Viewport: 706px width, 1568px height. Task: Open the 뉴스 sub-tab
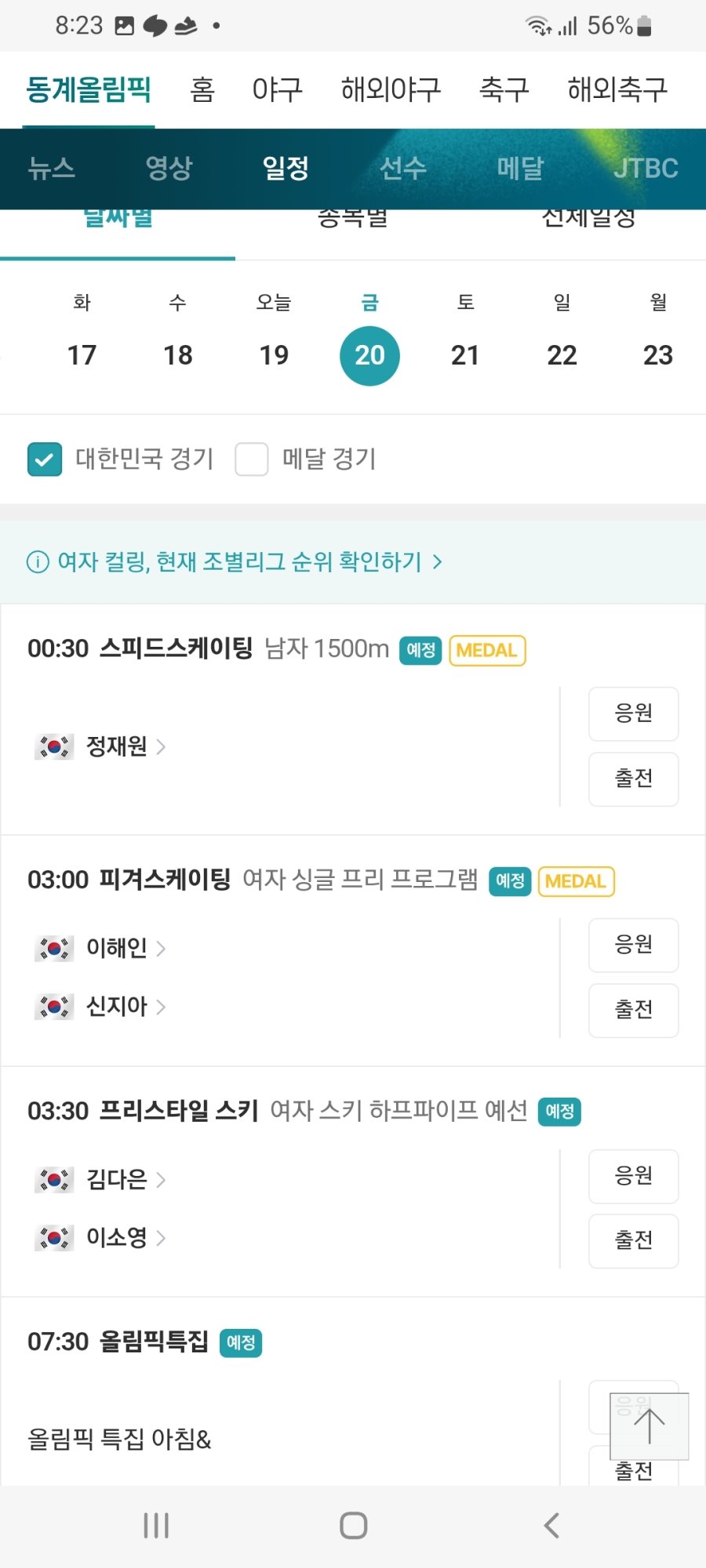click(52, 168)
